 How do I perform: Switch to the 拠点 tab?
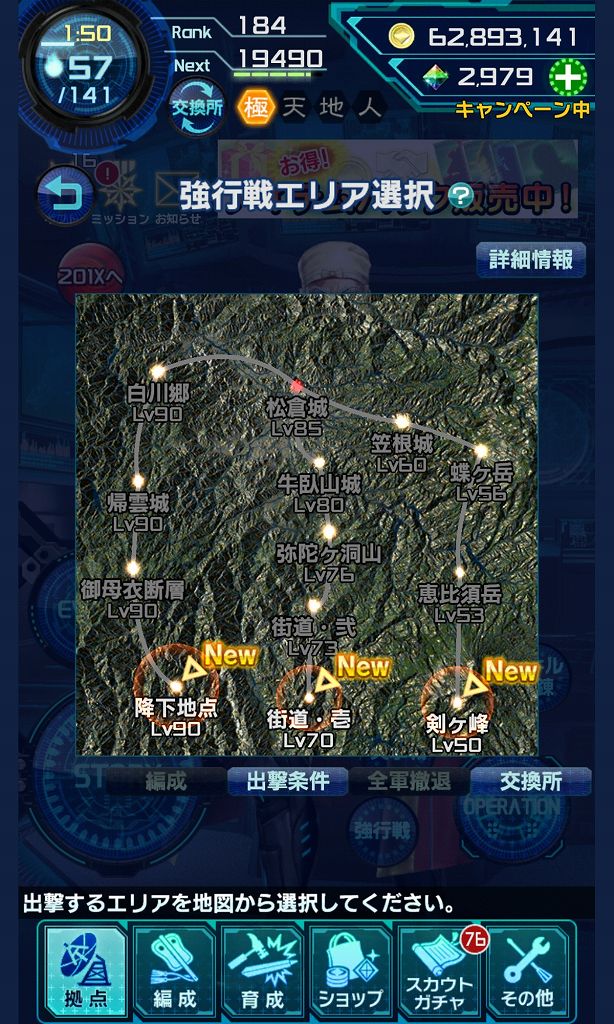click(x=84, y=970)
